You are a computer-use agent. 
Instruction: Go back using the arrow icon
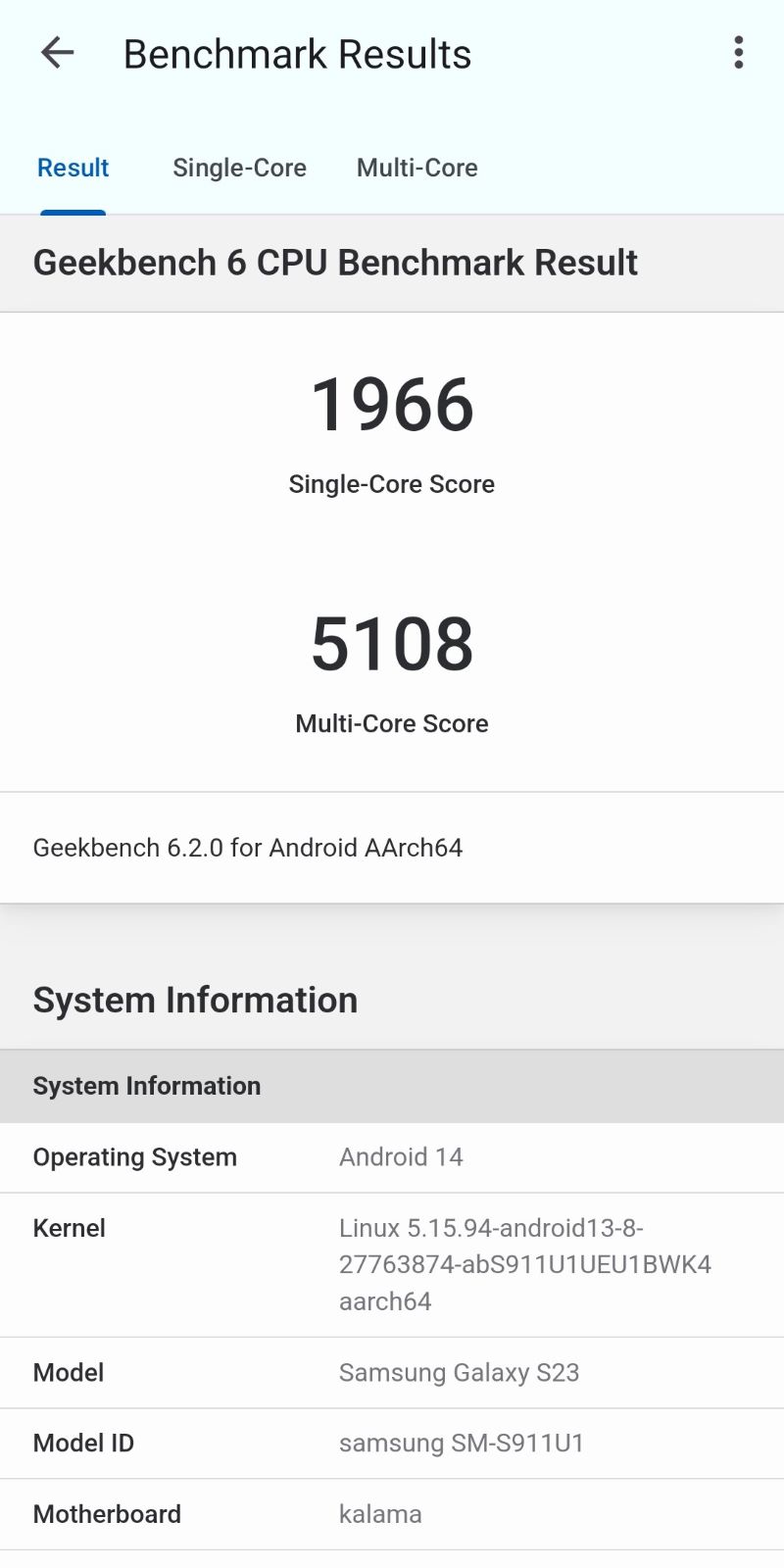coord(57,53)
